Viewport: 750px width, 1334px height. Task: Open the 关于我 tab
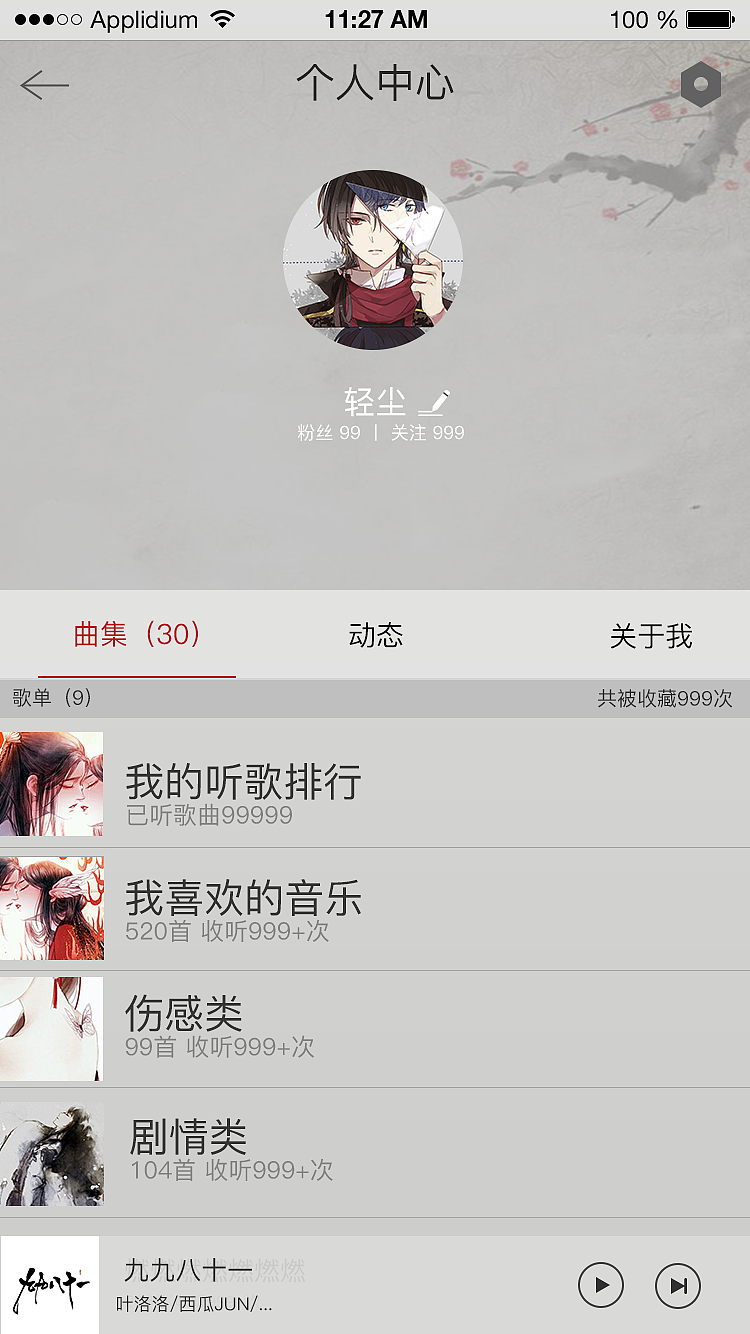click(x=650, y=635)
